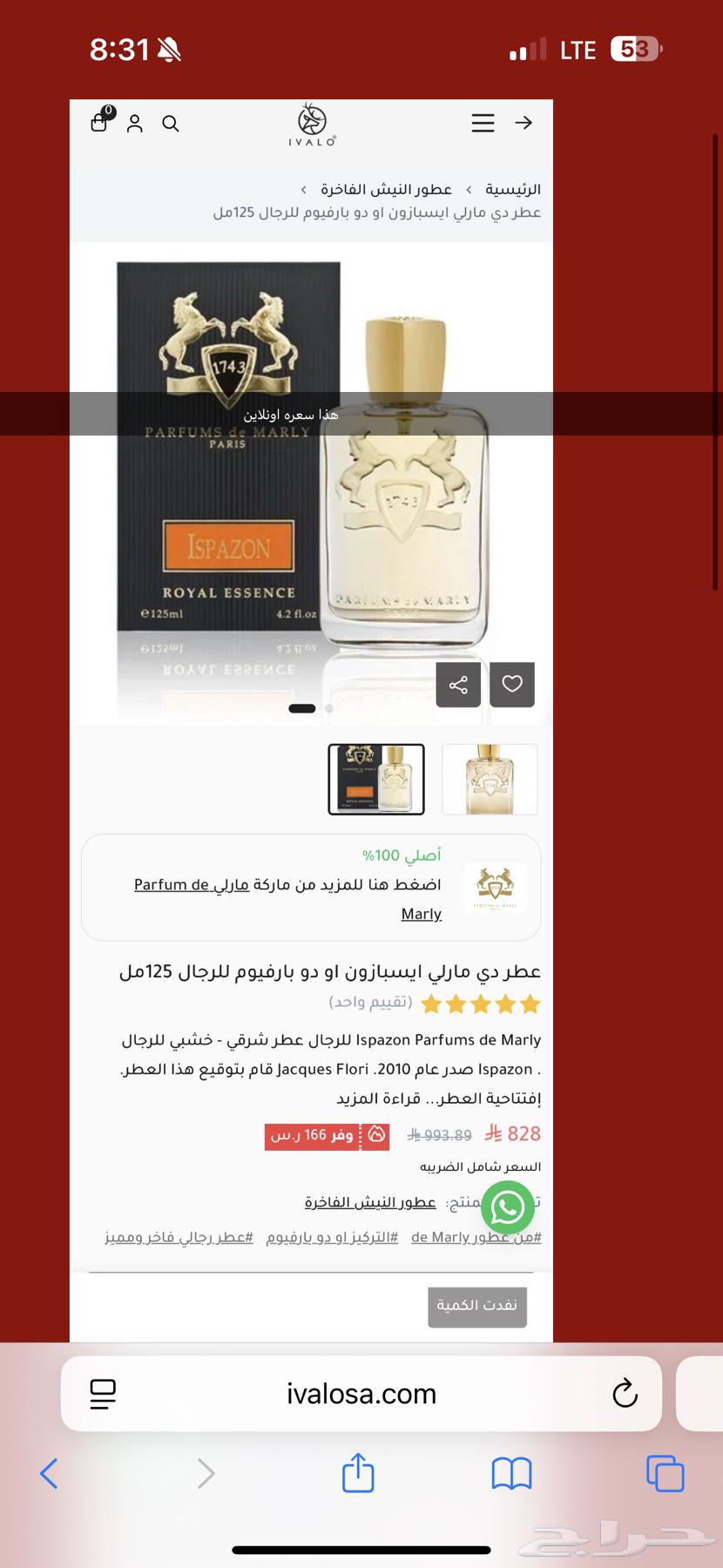Open the hamburger navigation menu

click(483, 124)
